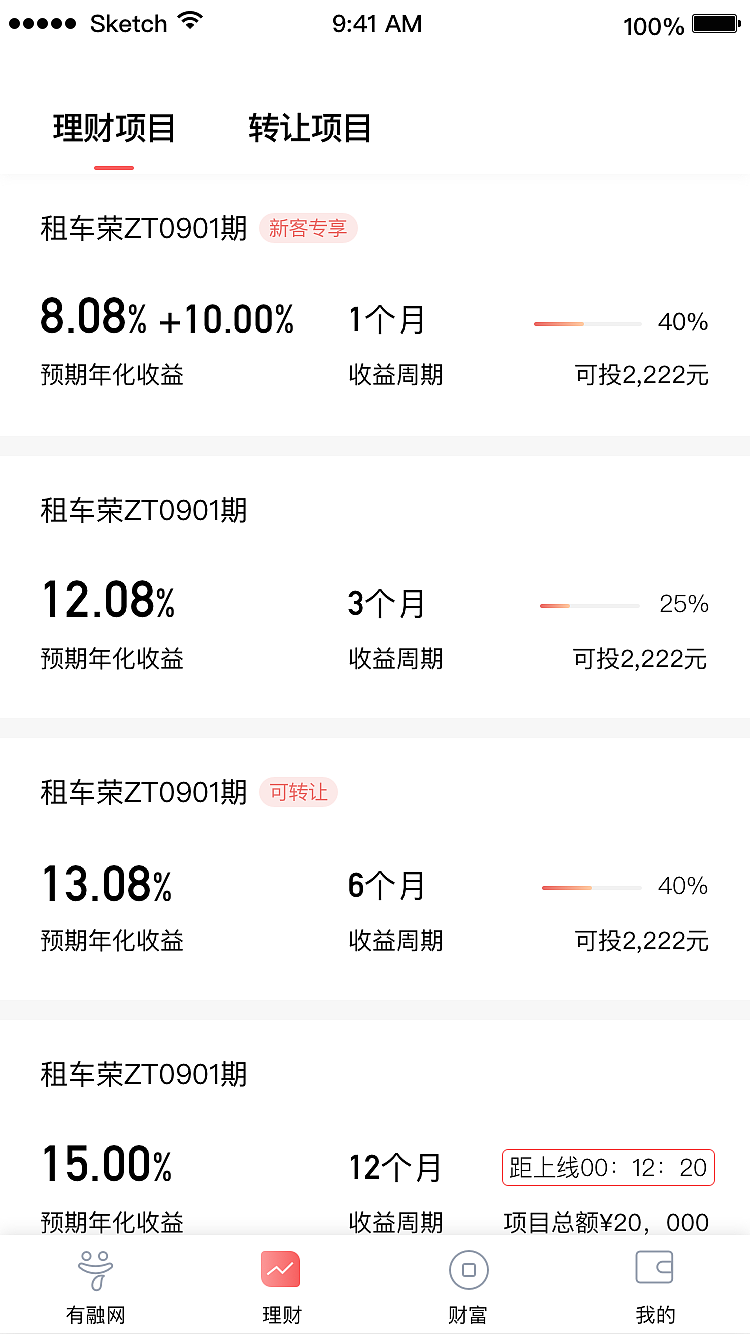
Task: Switch to the 转让项目 tab
Action: [x=308, y=128]
